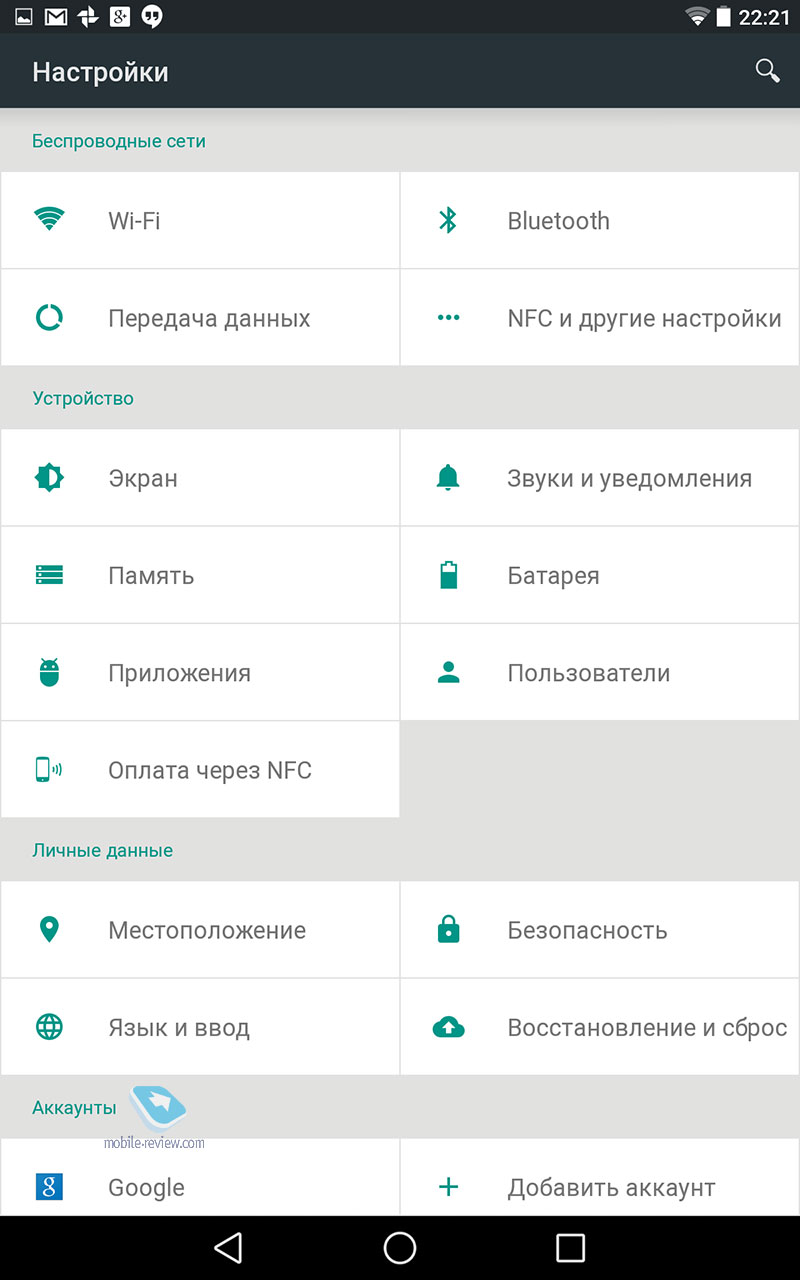
Task: Open Приложения settings
Action: 200,673
